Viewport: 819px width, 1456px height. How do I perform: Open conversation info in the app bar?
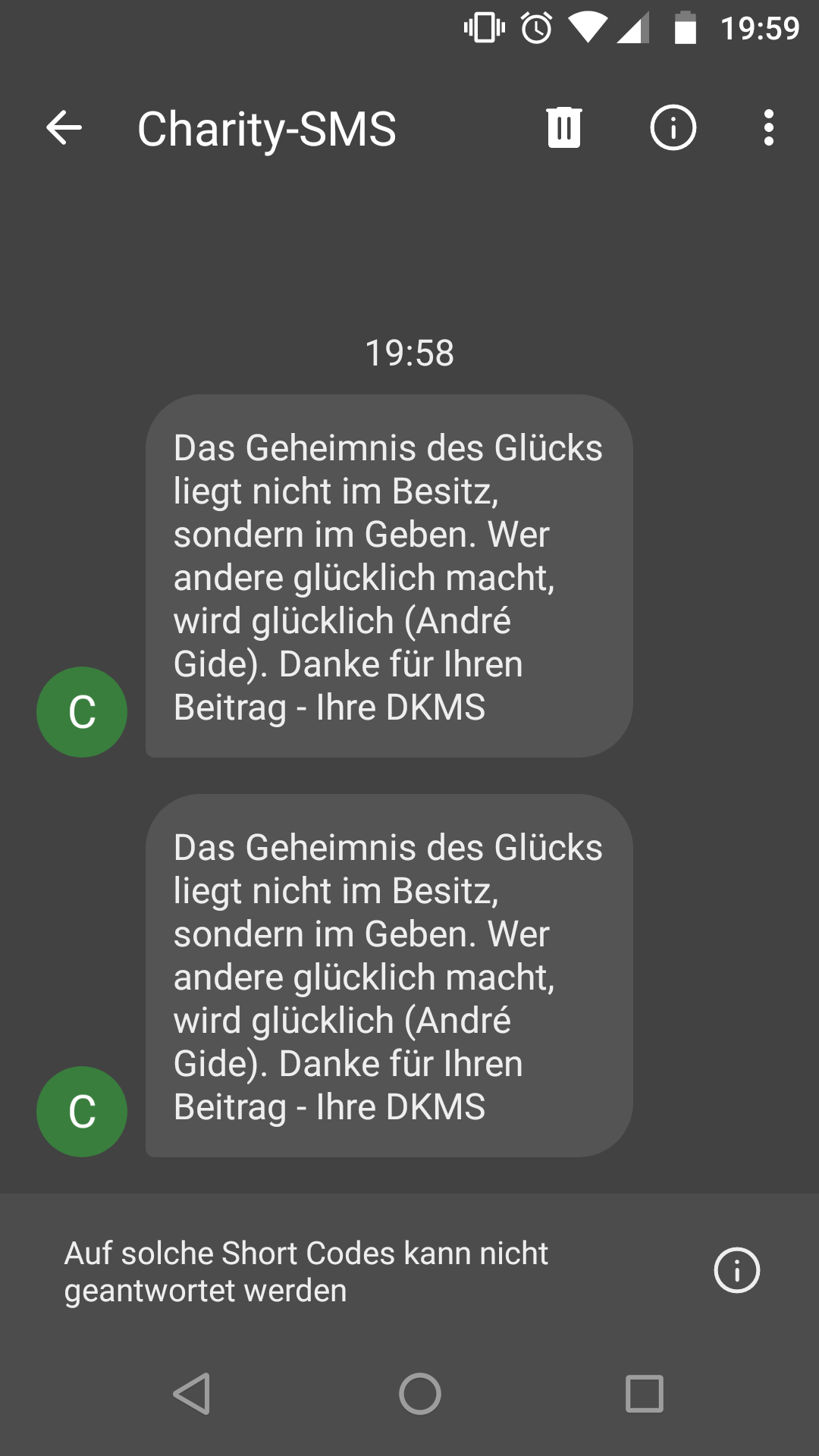673,127
